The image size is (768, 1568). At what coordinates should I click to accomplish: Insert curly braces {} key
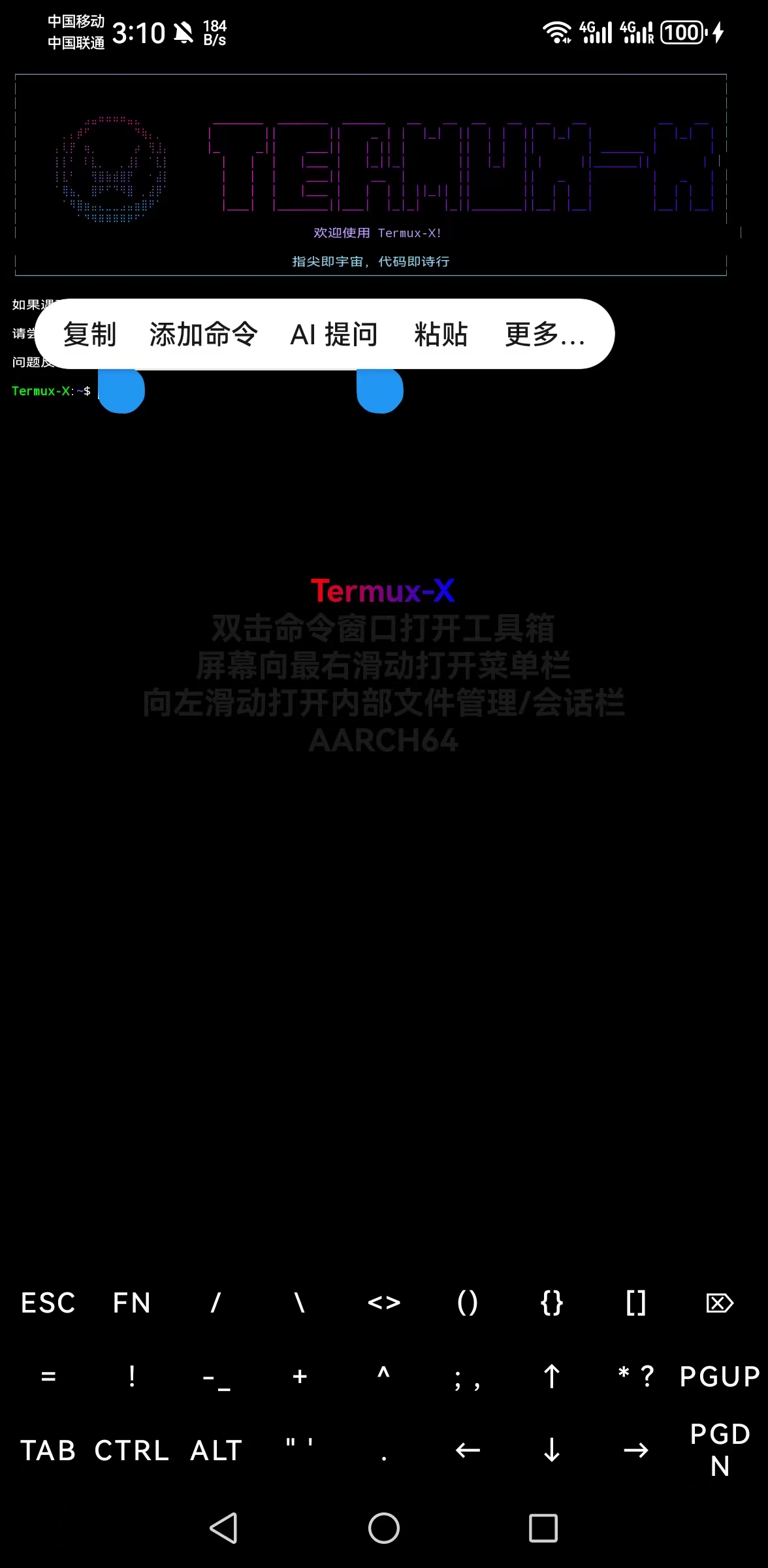552,1303
